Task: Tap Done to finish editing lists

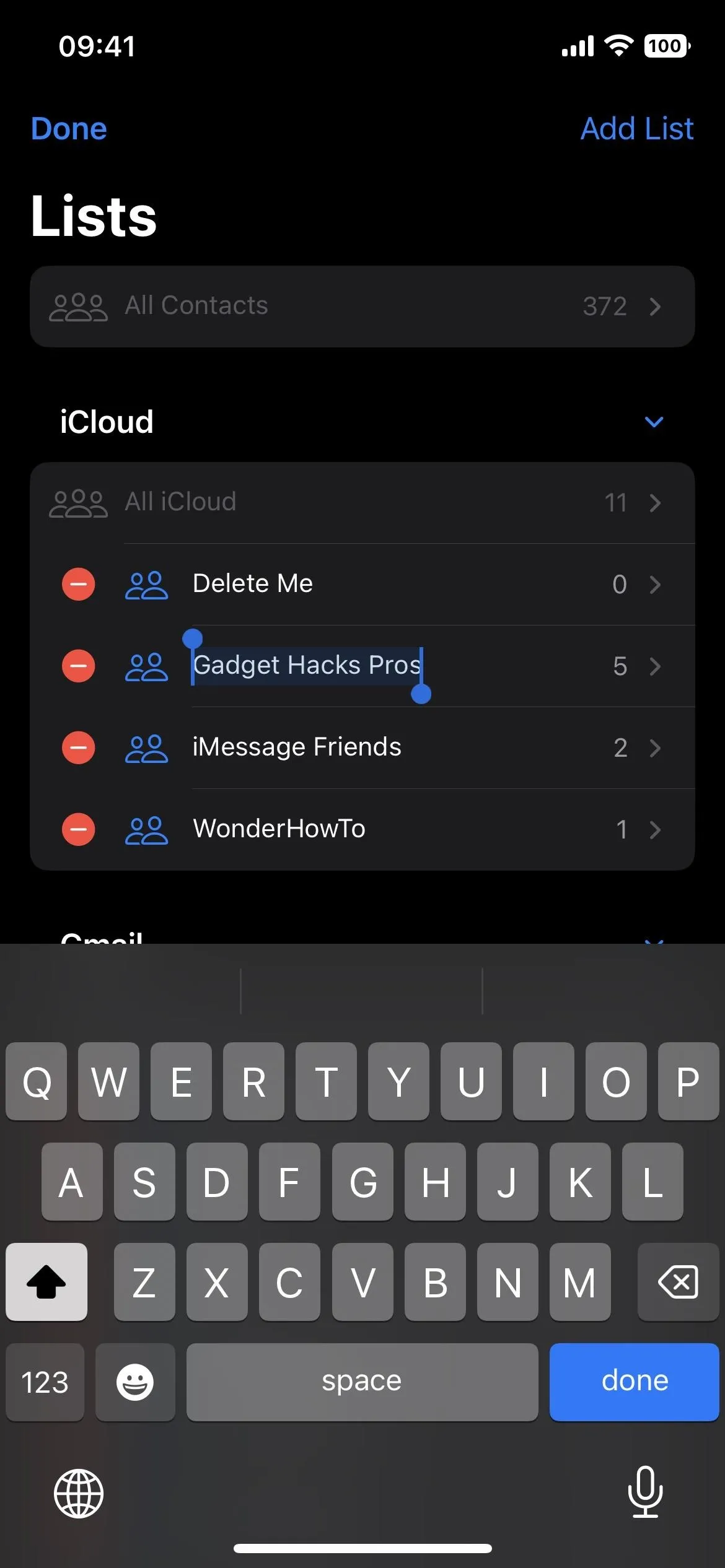Action: point(69,129)
